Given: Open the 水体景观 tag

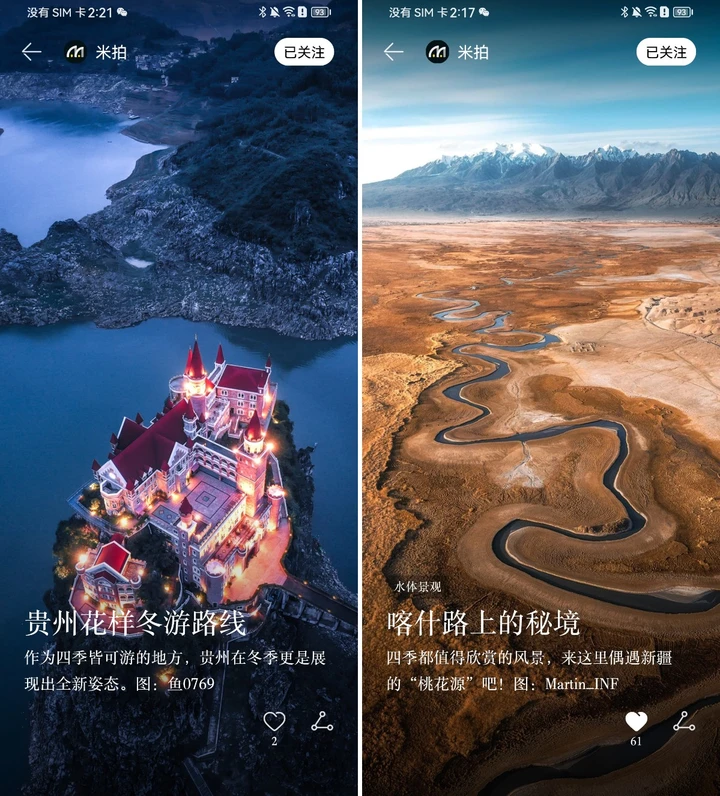Looking at the screenshot, I should coord(417,587).
